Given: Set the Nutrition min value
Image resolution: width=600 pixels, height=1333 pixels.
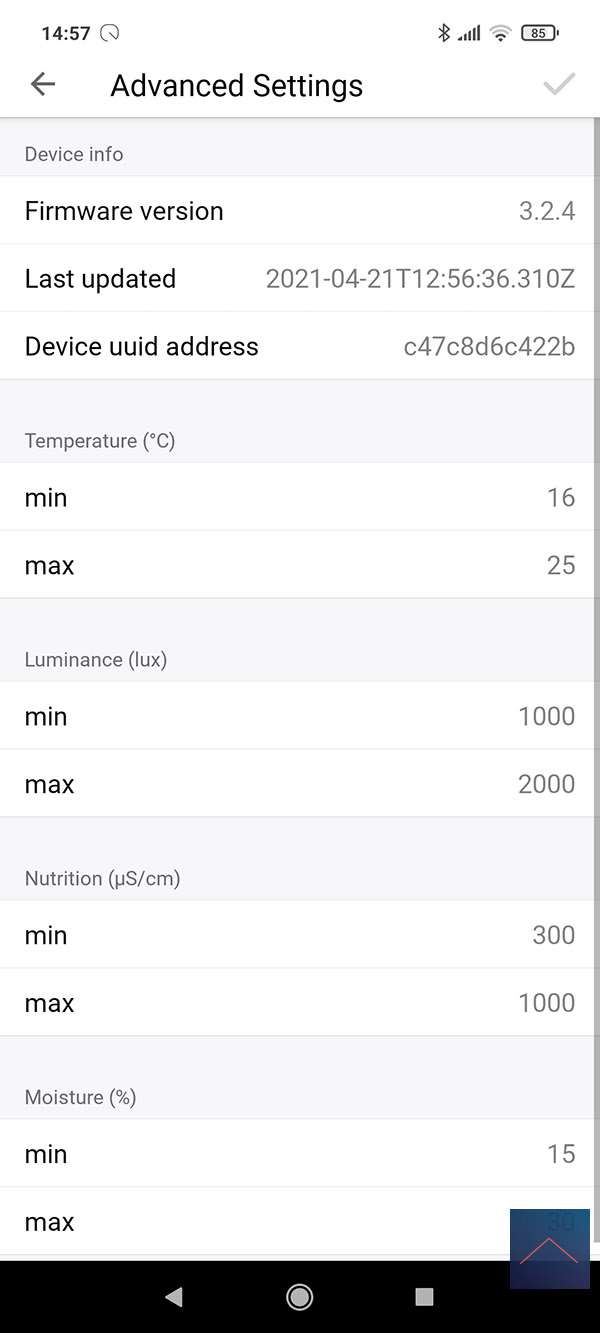Looking at the screenshot, I should [553, 935].
